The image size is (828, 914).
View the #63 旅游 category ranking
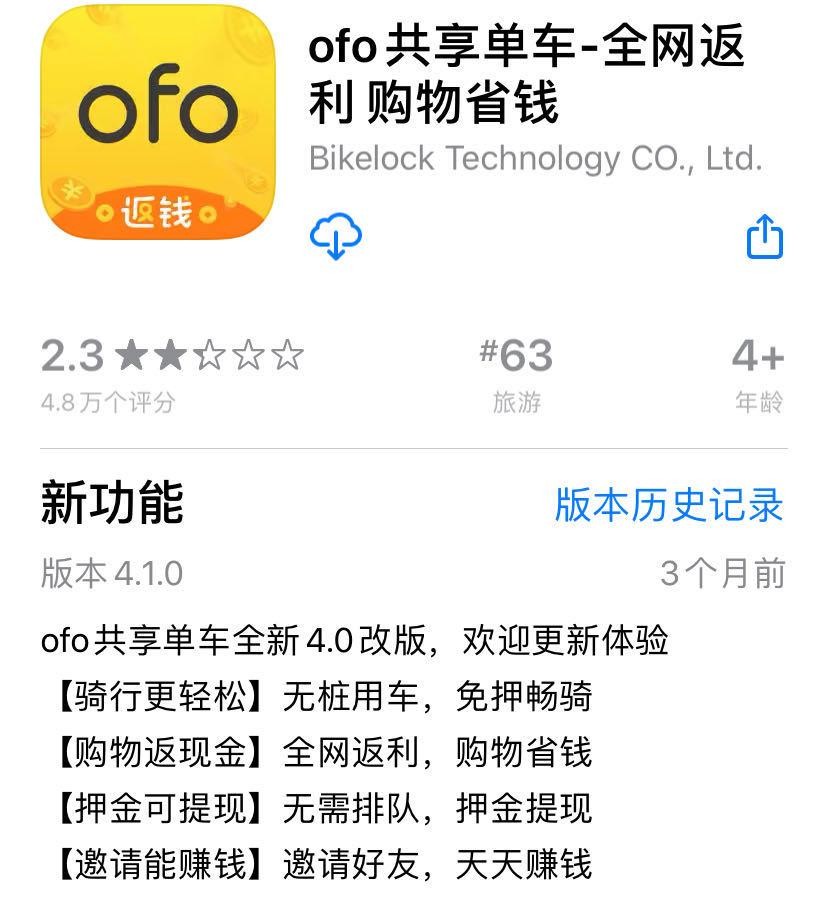516,374
